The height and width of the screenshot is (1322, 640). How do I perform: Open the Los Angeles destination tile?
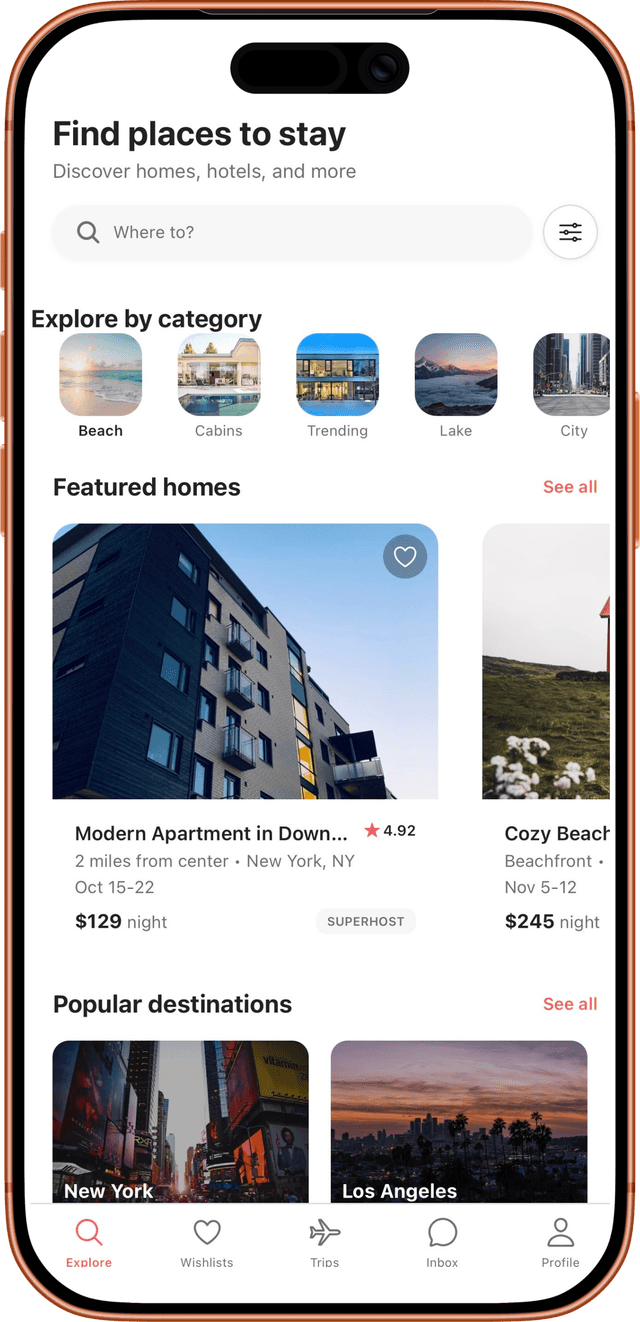pos(459,1120)
